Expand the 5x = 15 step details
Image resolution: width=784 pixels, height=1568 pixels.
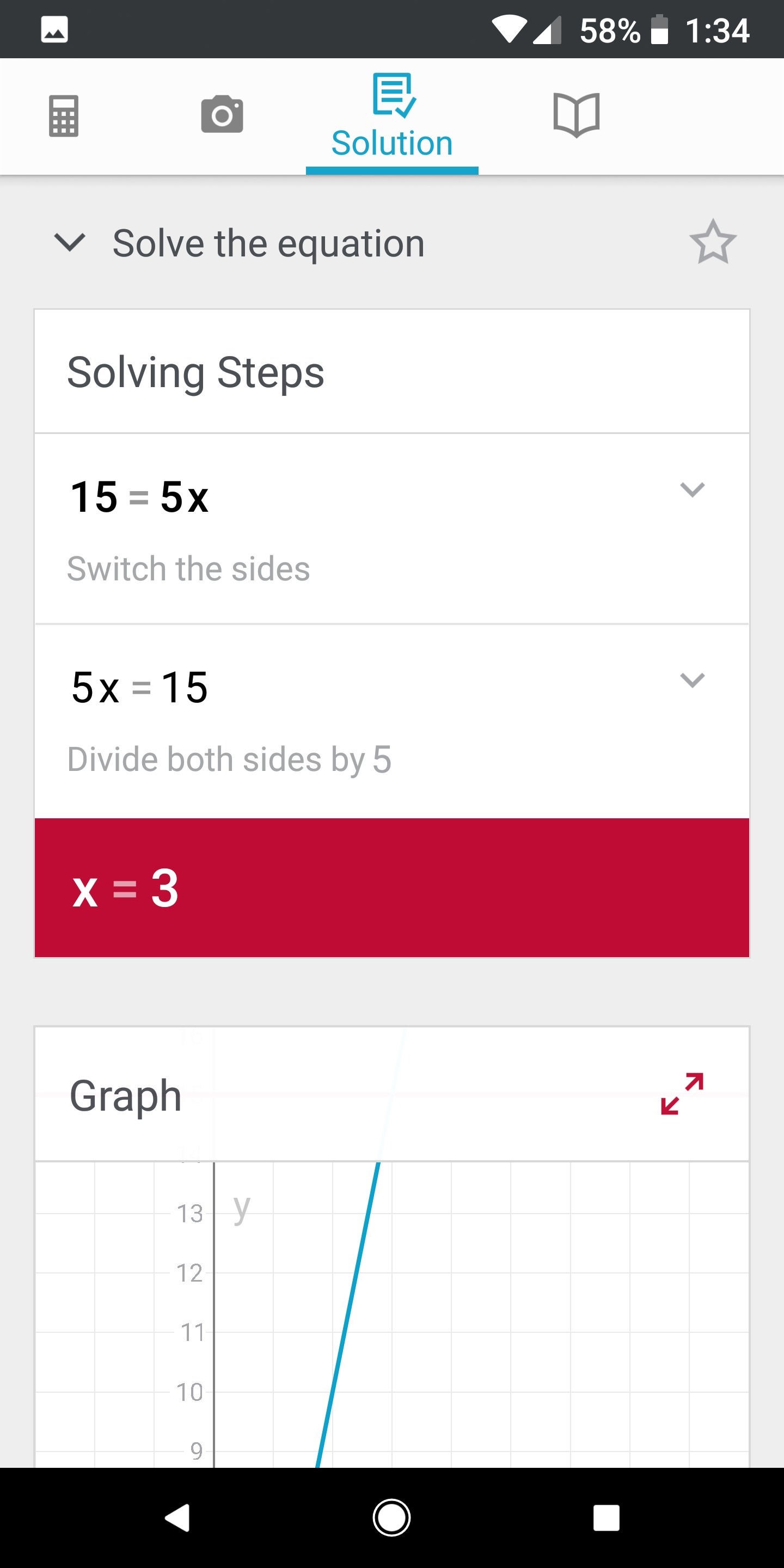pyautogui.click(x=692, y=680)
